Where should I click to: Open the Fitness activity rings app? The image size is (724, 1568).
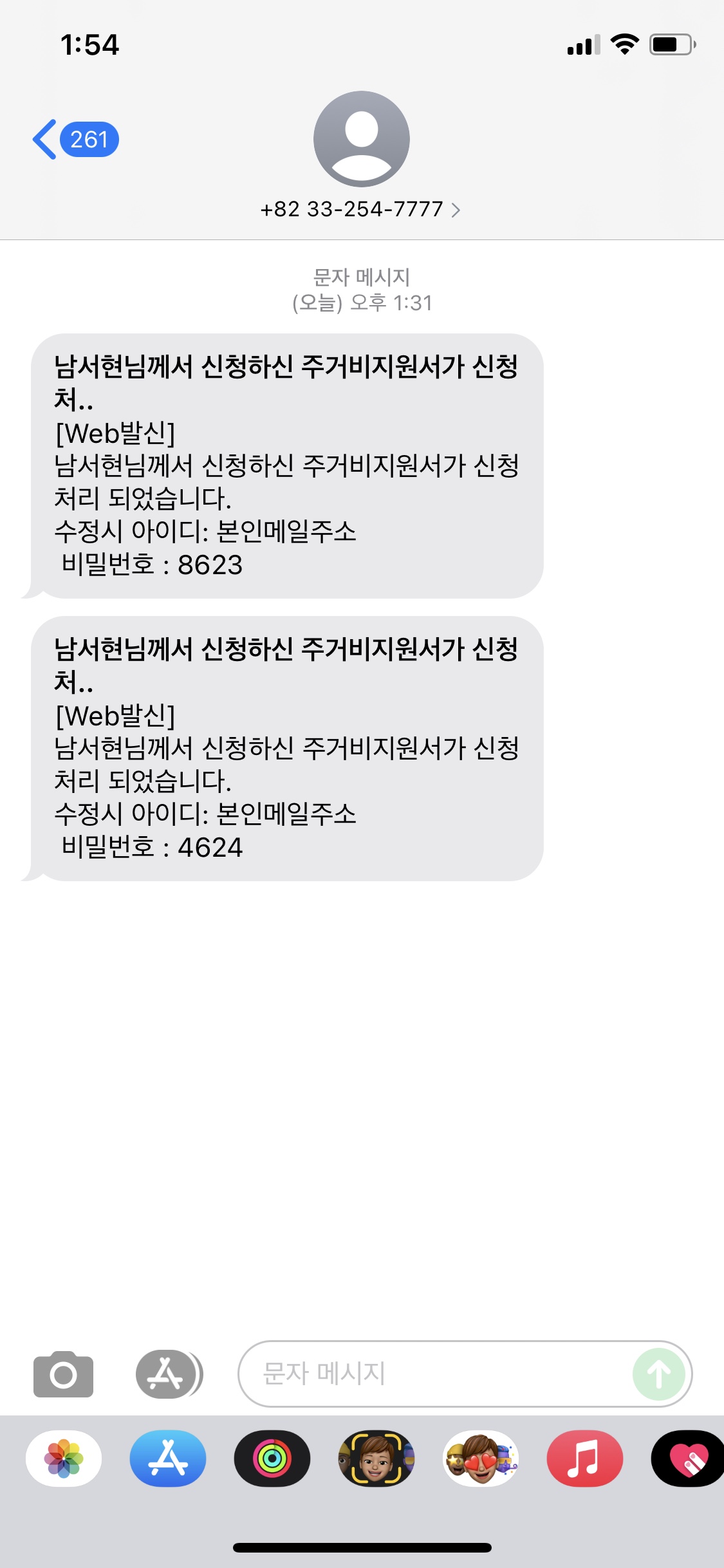coord(272,1458)
